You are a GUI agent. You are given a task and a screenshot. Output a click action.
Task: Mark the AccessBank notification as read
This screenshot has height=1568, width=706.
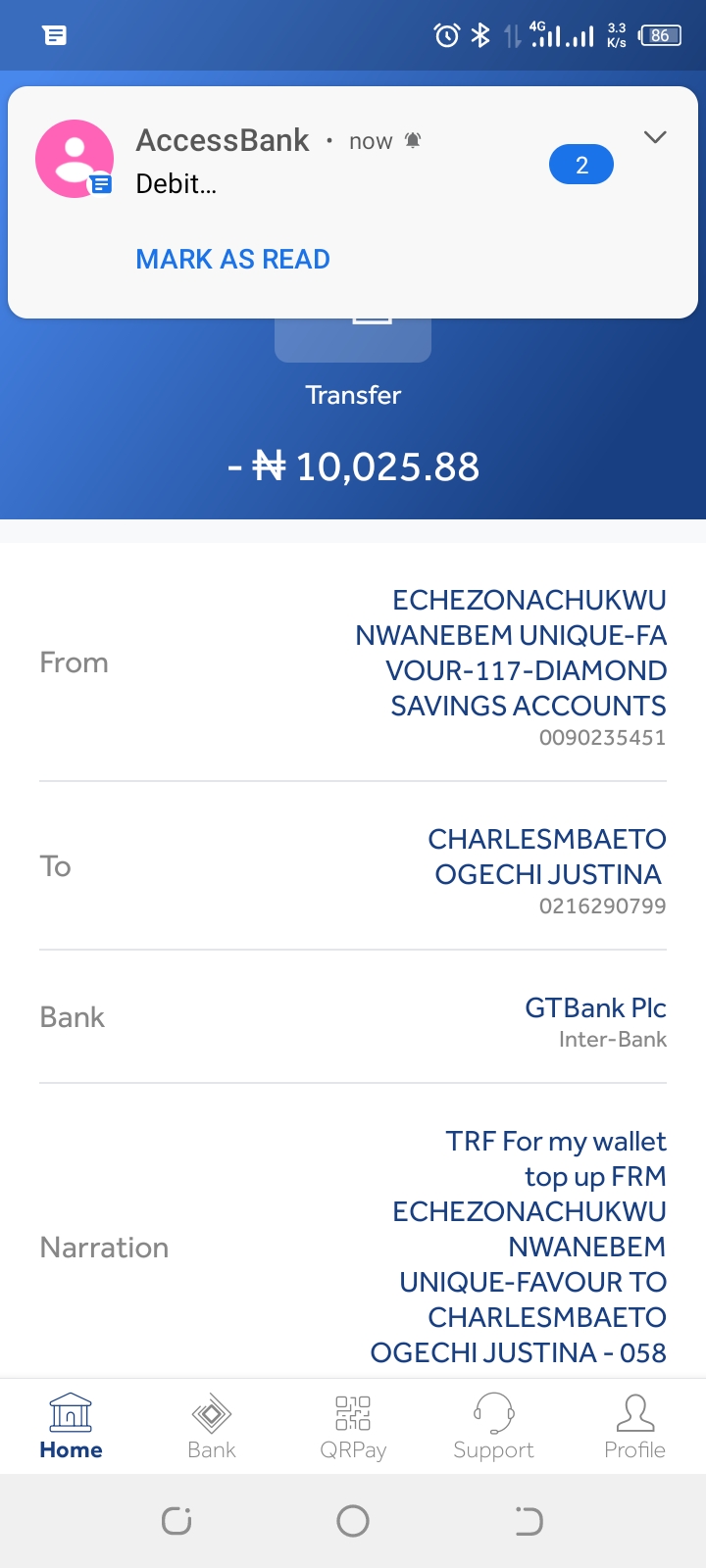click(x=232, y=259)
